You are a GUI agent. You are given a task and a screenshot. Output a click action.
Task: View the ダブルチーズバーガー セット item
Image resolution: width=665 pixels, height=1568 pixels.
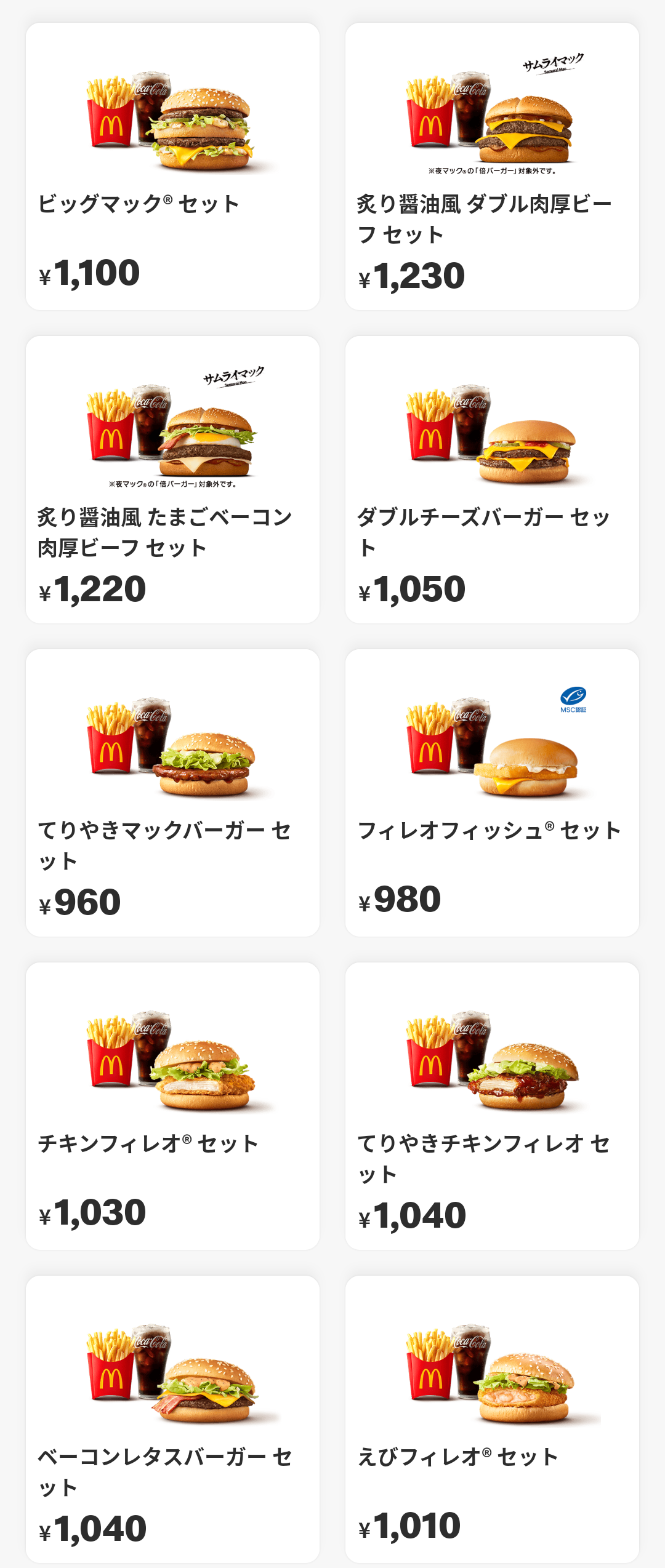tap(492, 479)
